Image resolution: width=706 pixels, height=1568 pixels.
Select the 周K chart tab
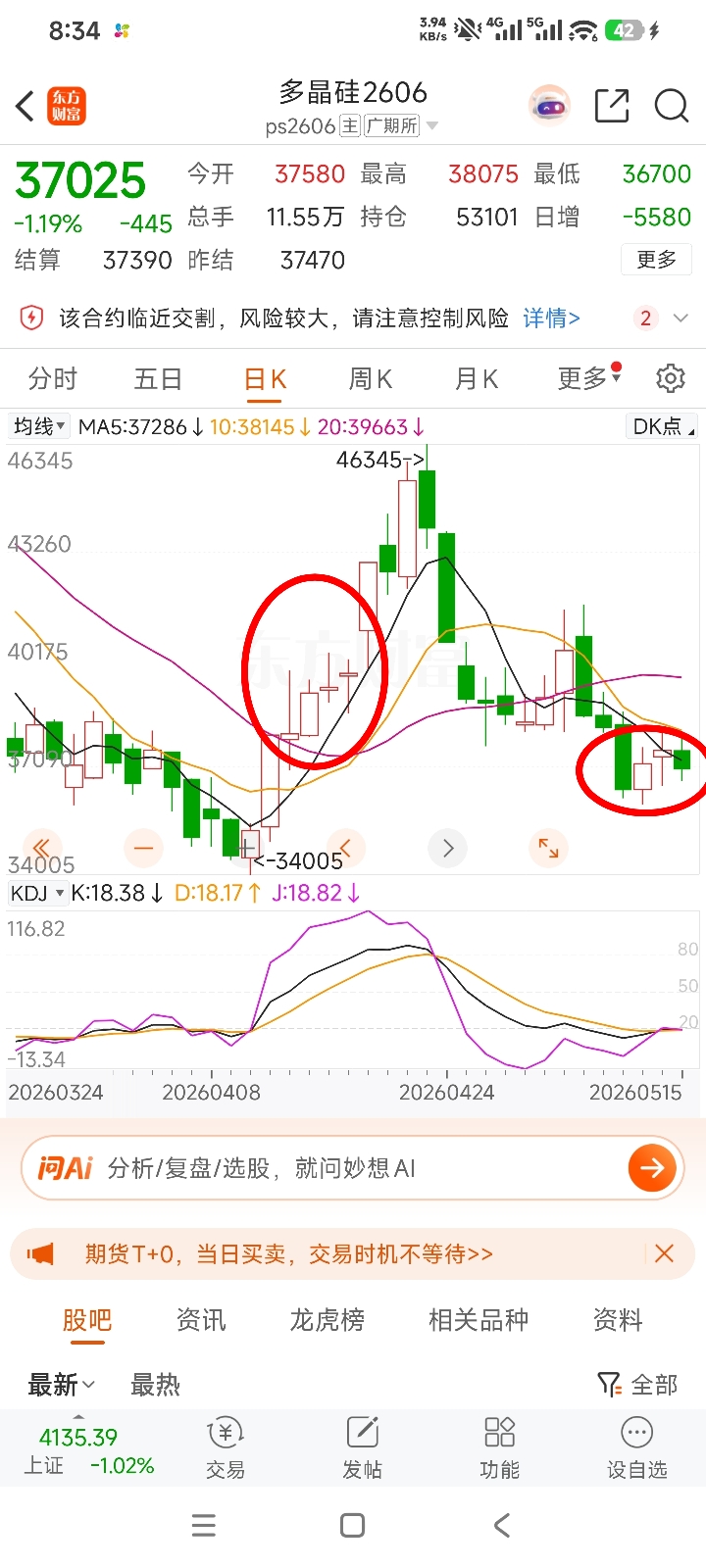371,379
